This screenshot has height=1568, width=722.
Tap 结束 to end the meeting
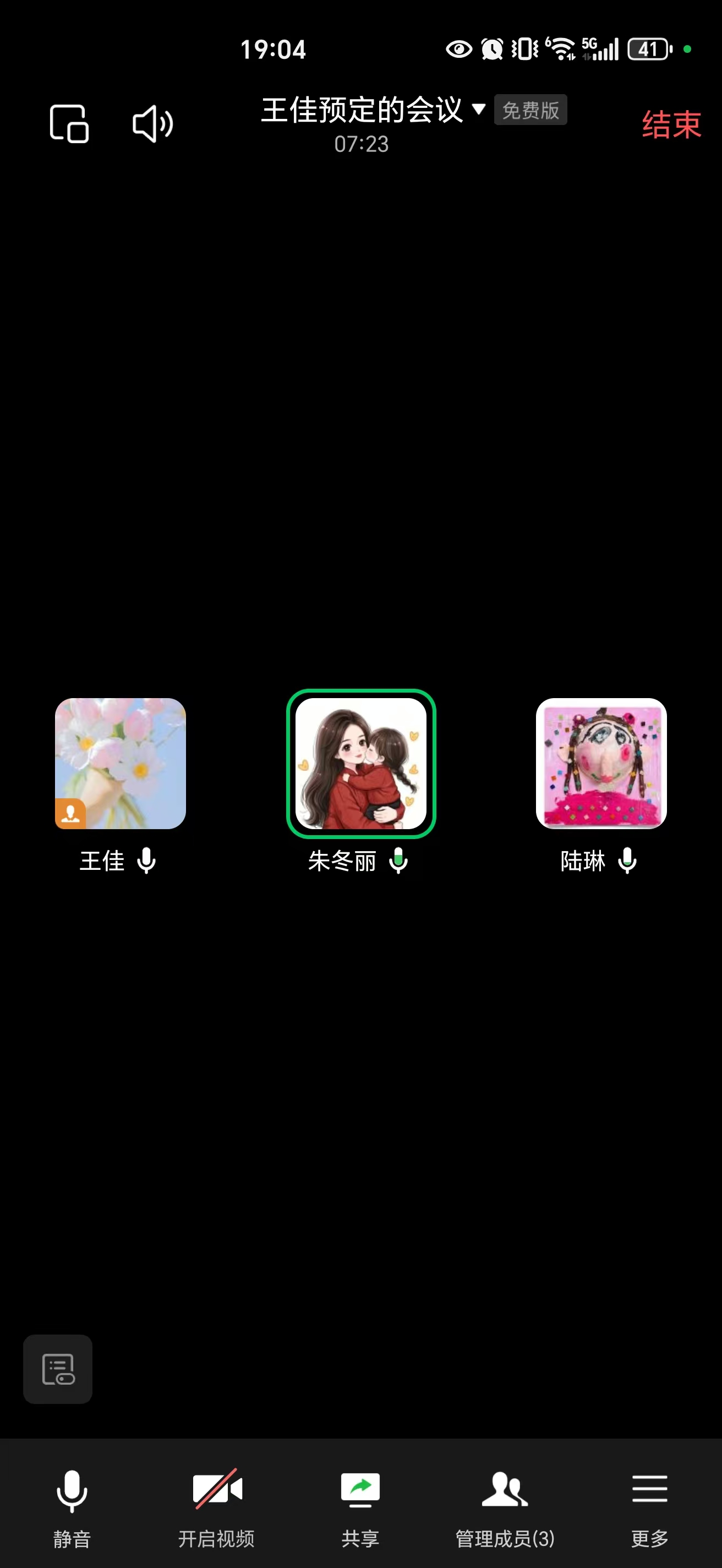point(671,125)
